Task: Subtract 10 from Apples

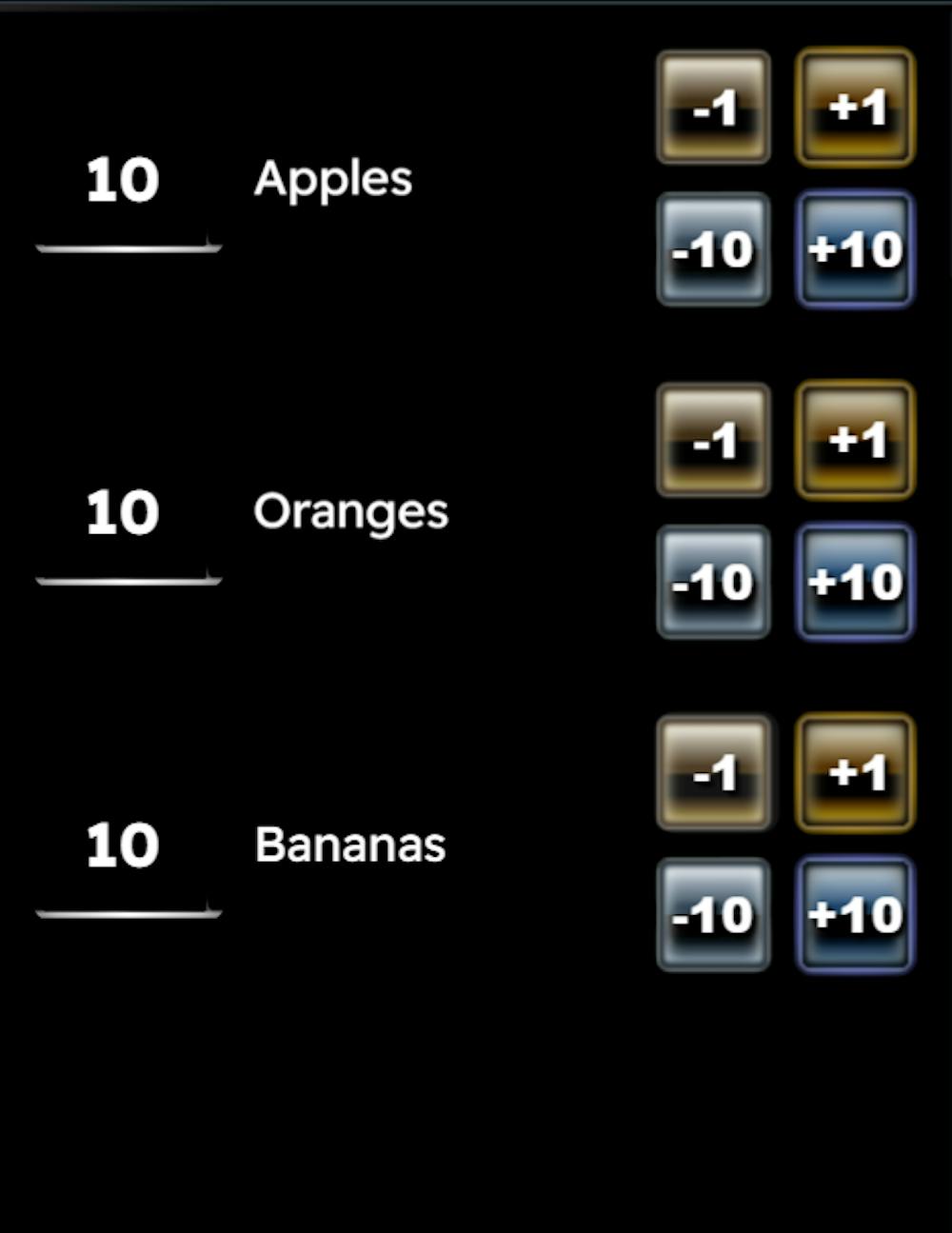Action: pyautogui.click(x=713, y=249)
